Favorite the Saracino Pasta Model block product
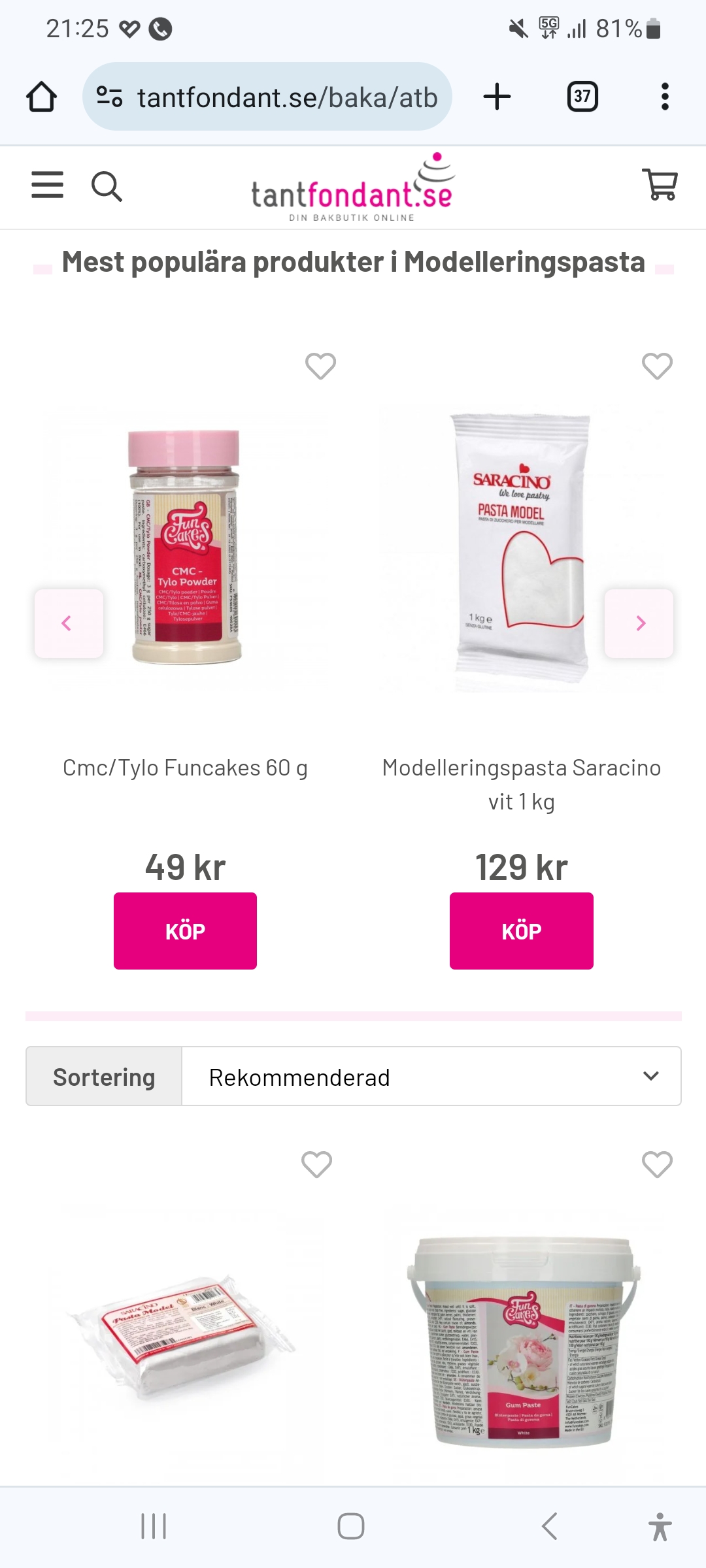Viewport: 706px width, 1568px height. point(316,1164)
